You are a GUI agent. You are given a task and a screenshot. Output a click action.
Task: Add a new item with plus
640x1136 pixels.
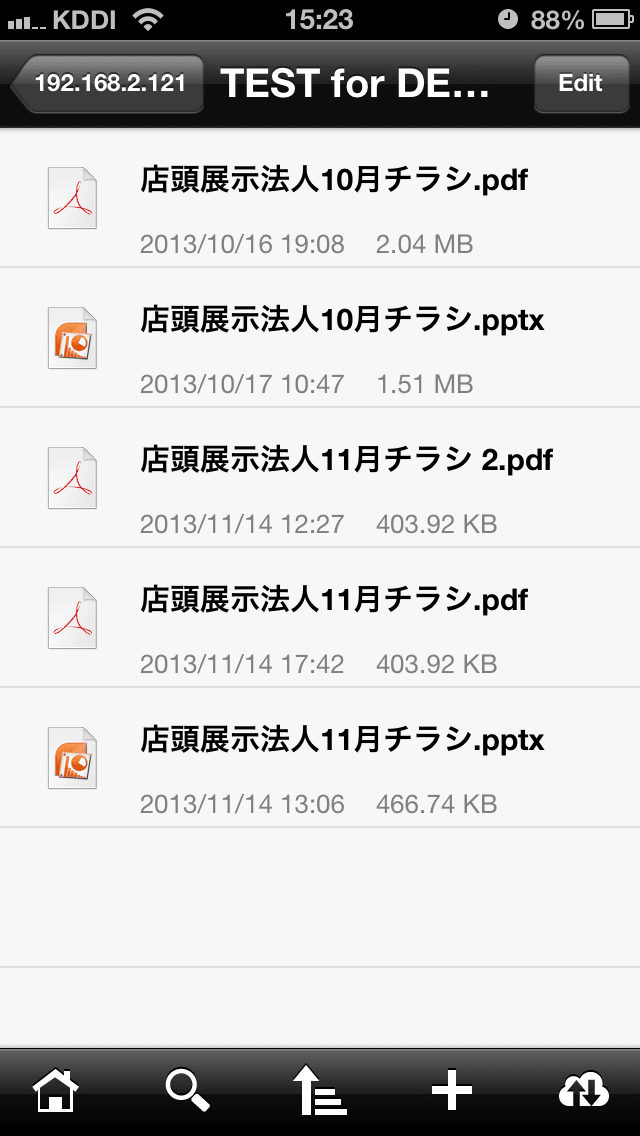point(452,1090)
